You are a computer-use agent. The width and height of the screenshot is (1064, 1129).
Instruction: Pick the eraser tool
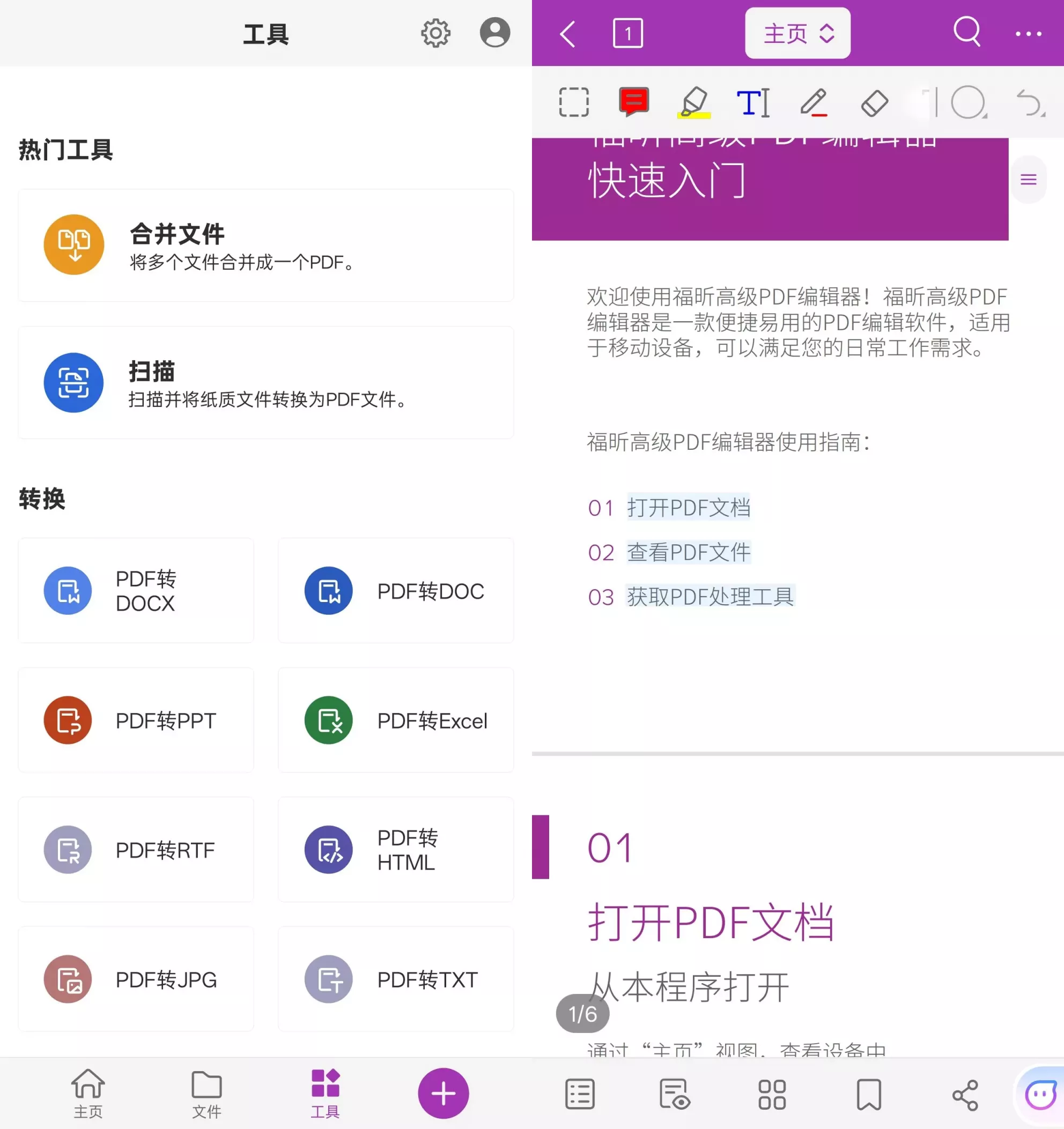(874, 103)
